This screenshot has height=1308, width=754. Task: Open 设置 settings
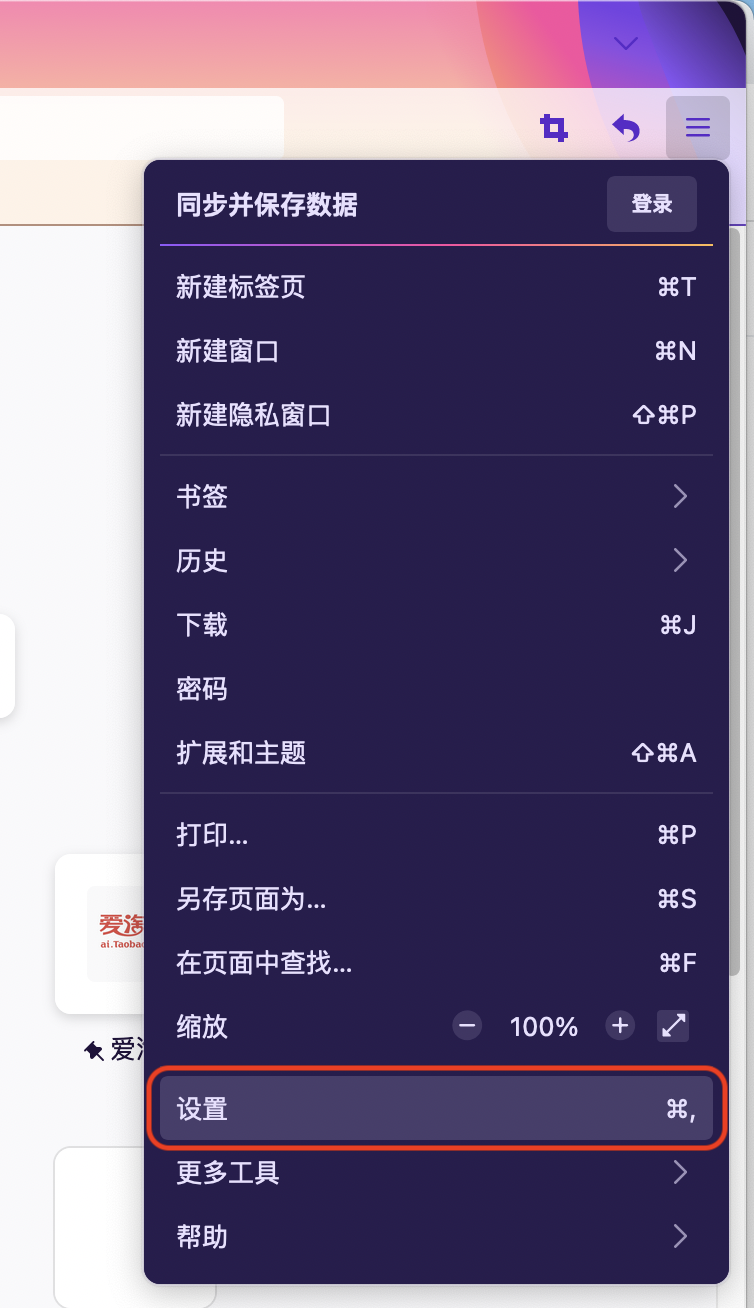pyautogui.click(x=436, y=1108)
